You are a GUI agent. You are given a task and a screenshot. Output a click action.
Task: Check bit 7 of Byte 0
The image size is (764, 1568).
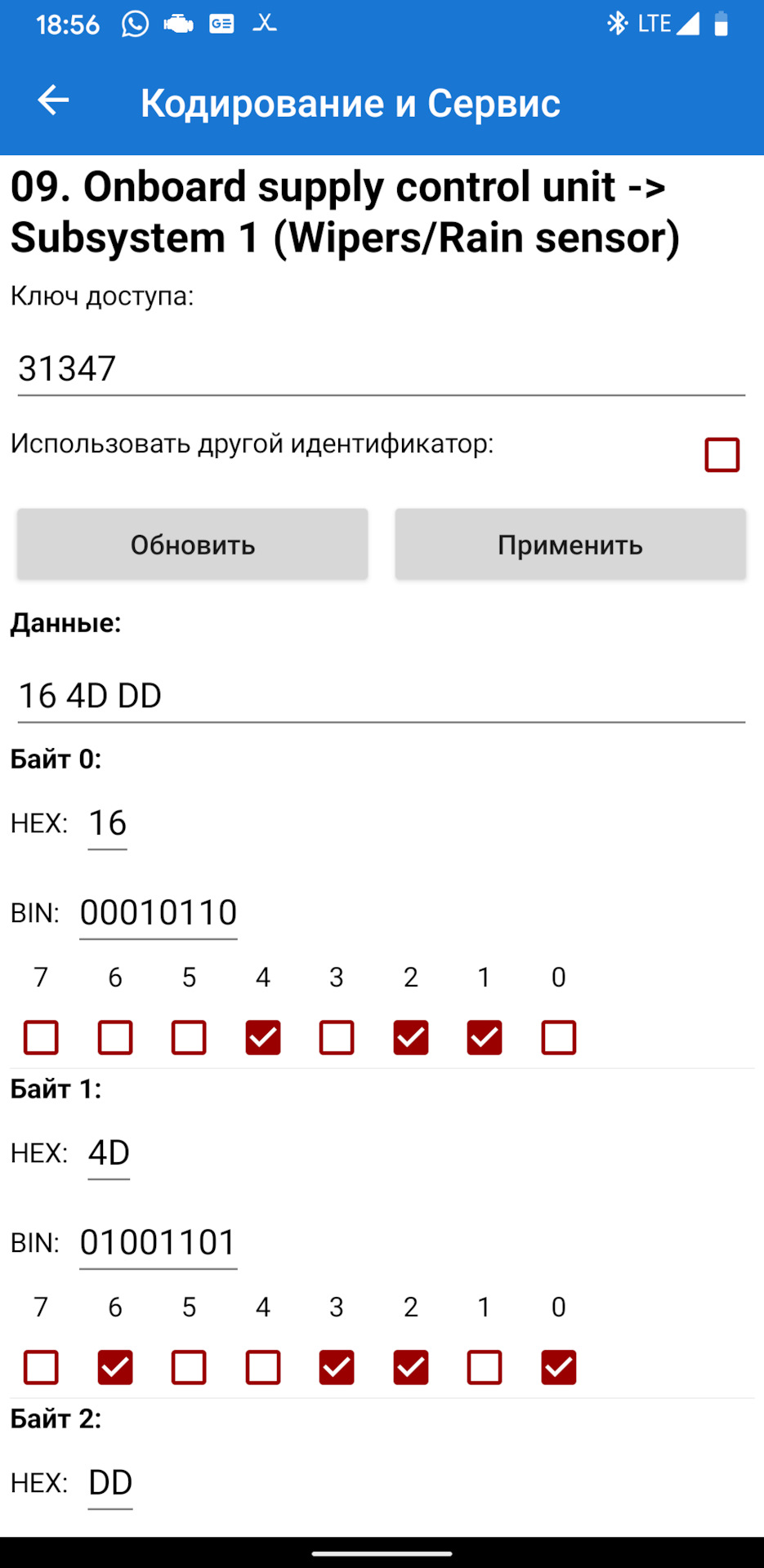(x=42, y=1038)
